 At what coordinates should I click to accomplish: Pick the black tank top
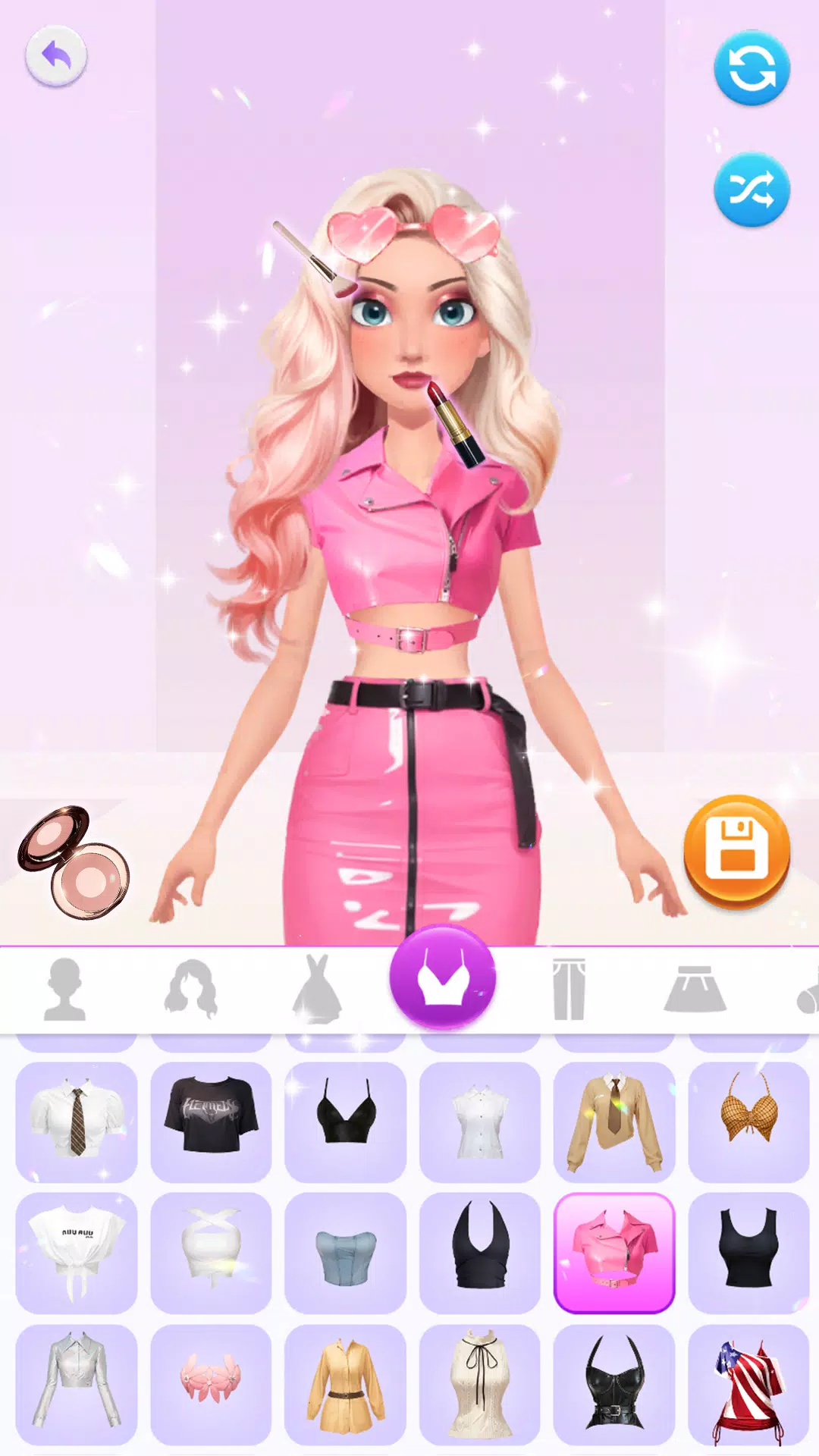[748, 1253]
